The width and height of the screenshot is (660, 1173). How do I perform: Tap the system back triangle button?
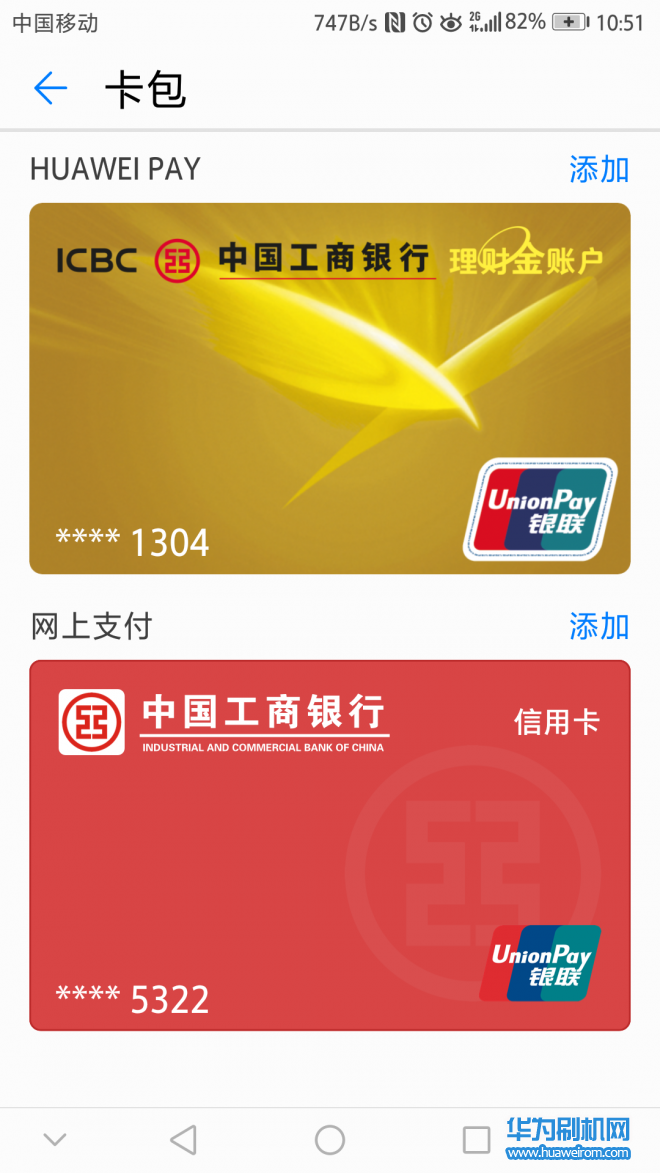(183, 1139)
